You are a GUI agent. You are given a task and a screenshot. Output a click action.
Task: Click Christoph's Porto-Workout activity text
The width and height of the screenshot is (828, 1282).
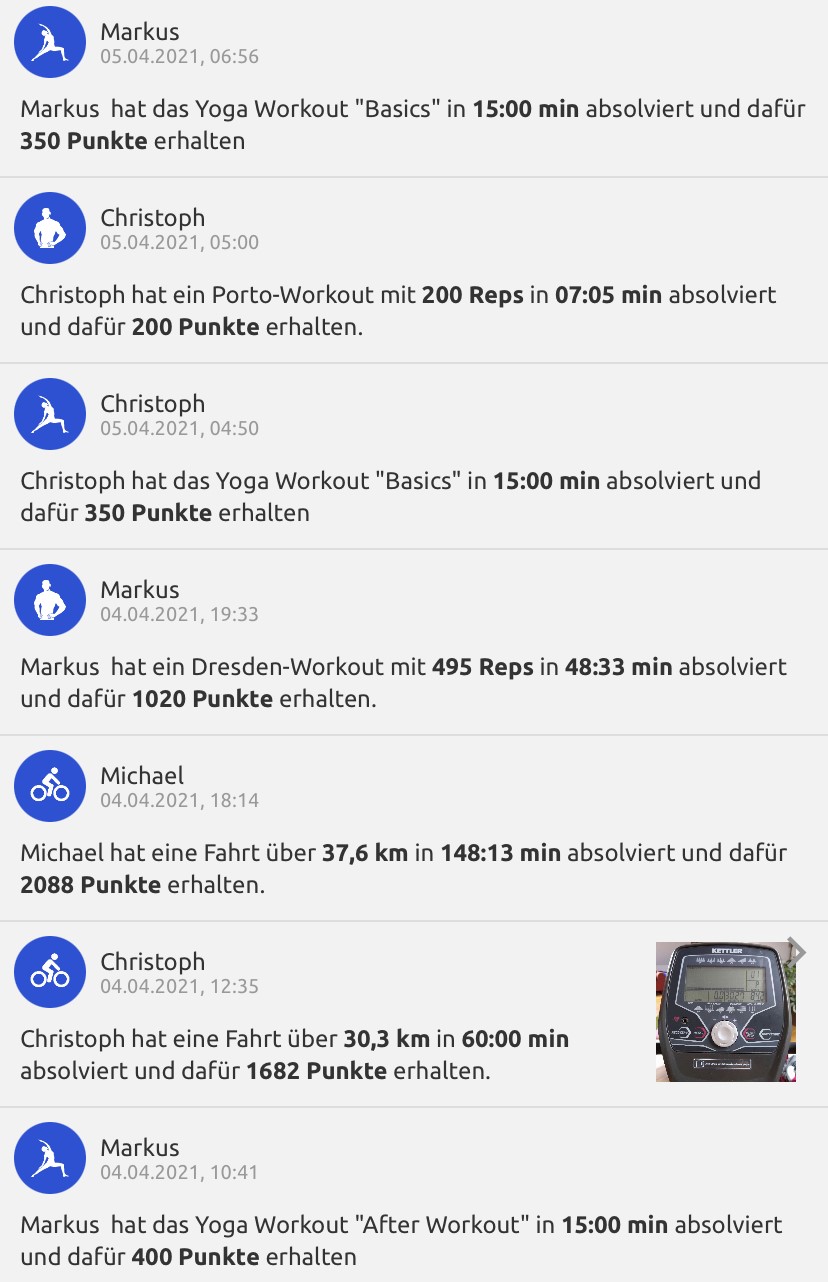(x=400, y=308)
